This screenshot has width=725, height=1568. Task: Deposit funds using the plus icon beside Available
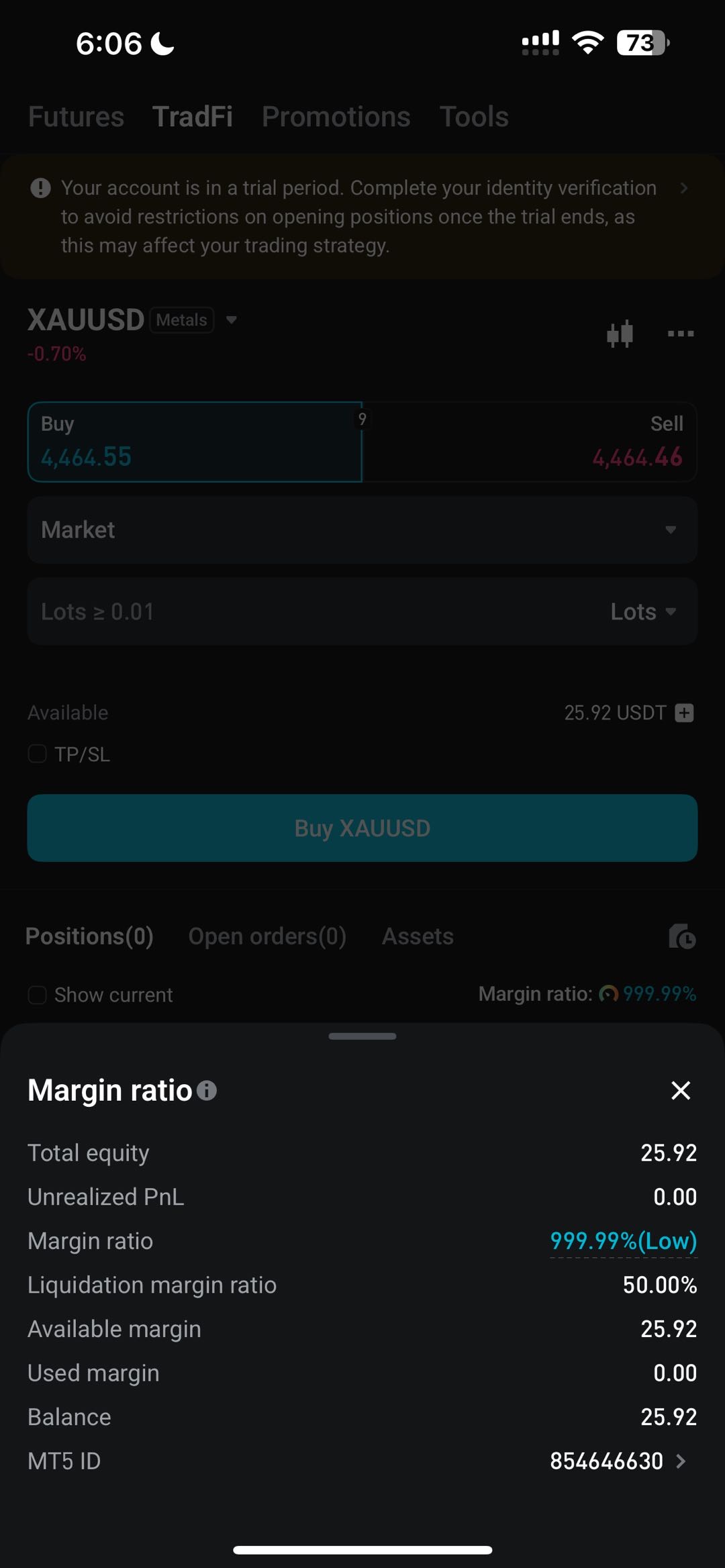pyautogui.click(x=683, y=713)
